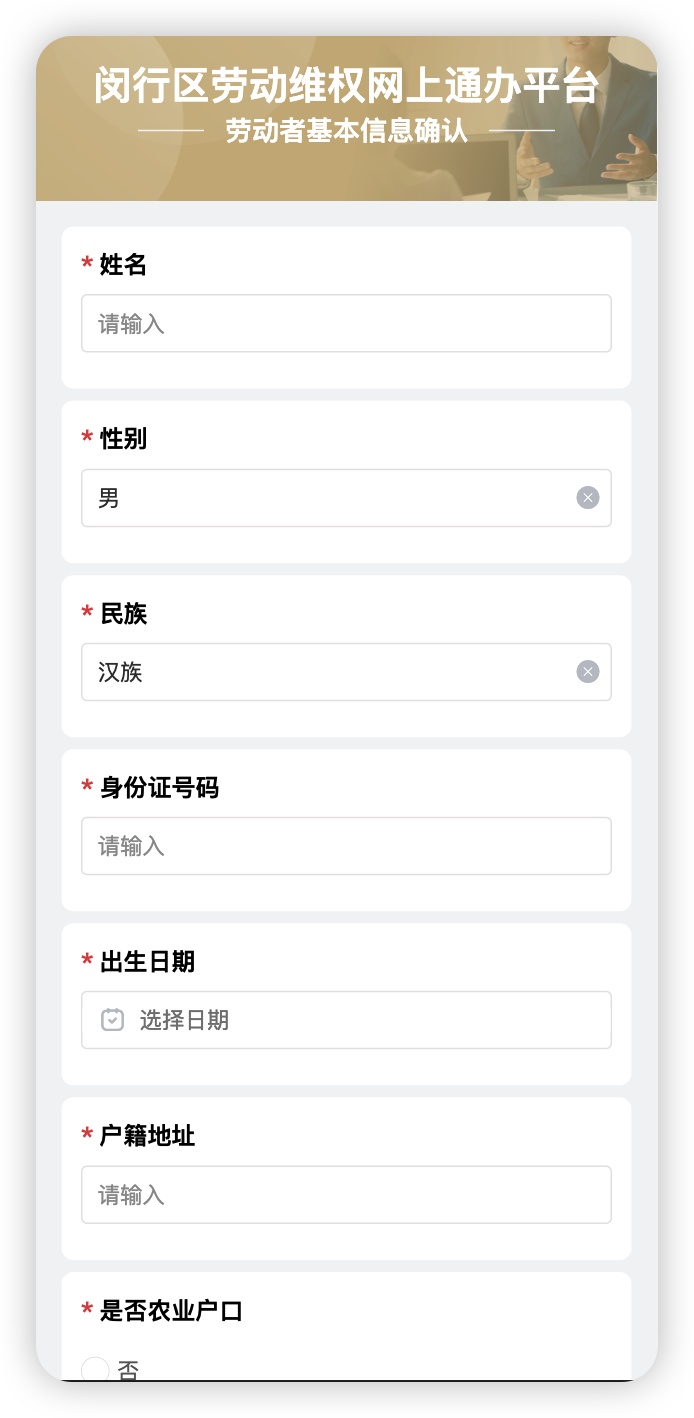The width and height of the screenshot is (694, 1418).
Task: Clear the 民族 selection
Action: pyautogui.click(x=588, y=672)
